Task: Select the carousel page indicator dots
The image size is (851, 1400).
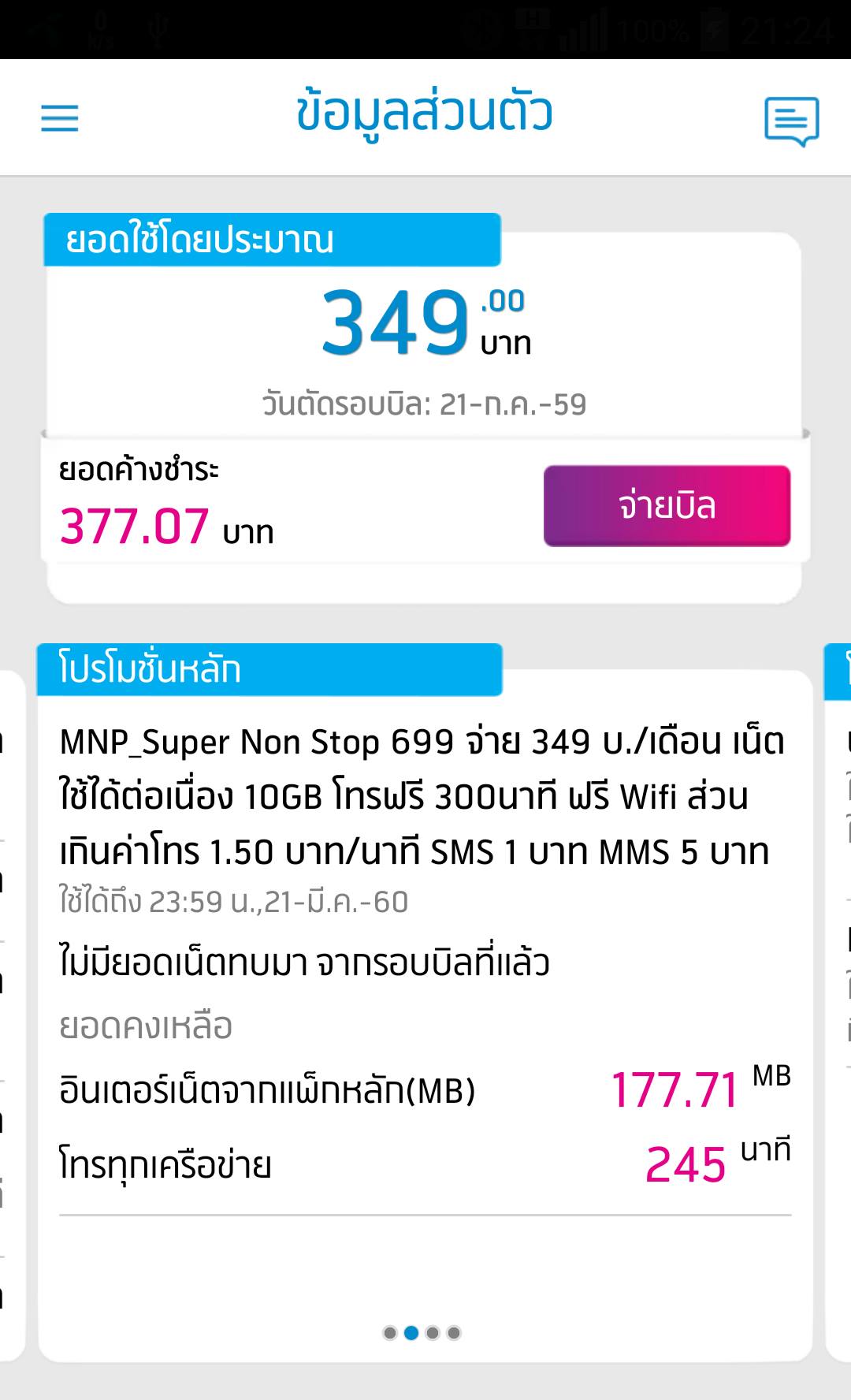Action: click(422, 1333)
